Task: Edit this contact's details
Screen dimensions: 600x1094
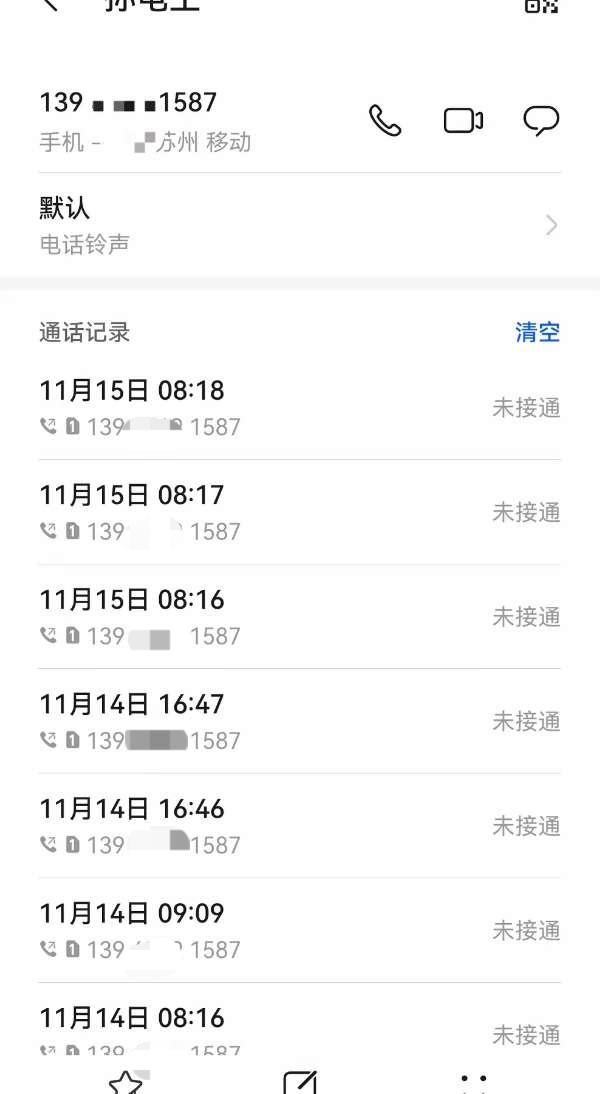Action: click(300, 1083)
